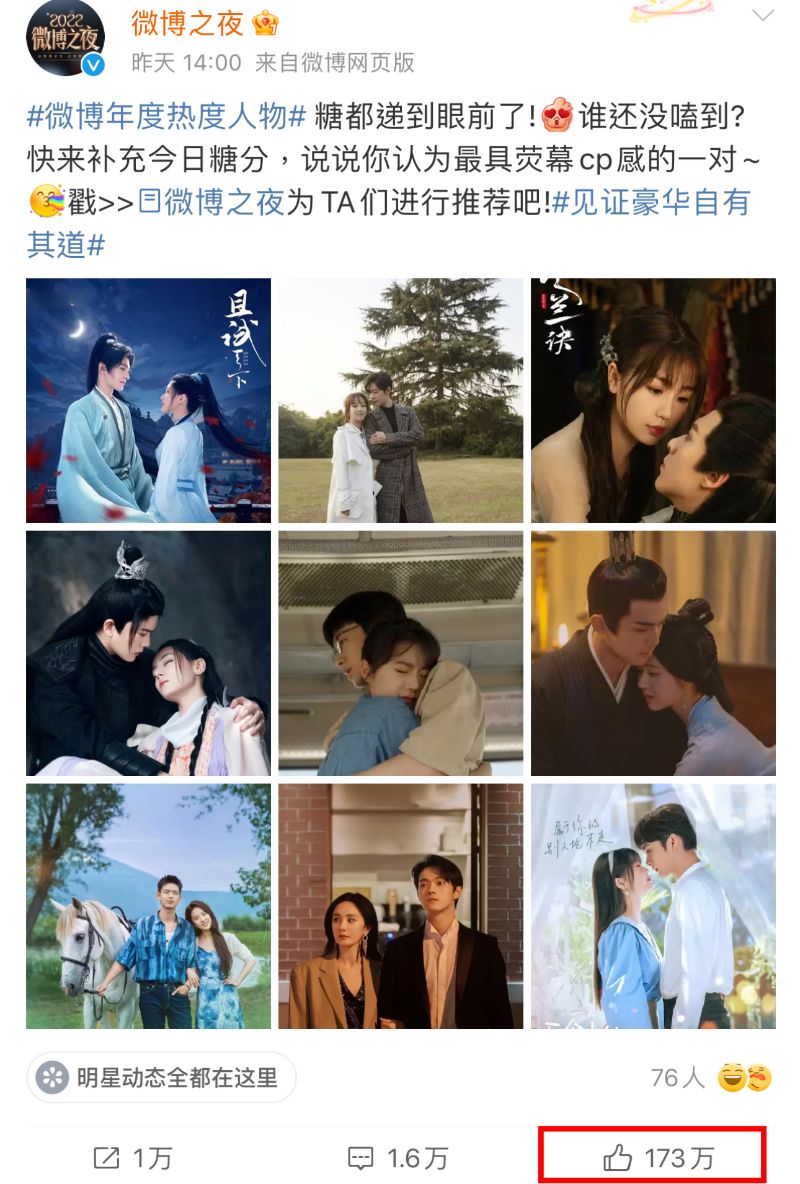
Task: Open the 1.6万 comments
Action: pyautogui.click(x=398, y=1158)
